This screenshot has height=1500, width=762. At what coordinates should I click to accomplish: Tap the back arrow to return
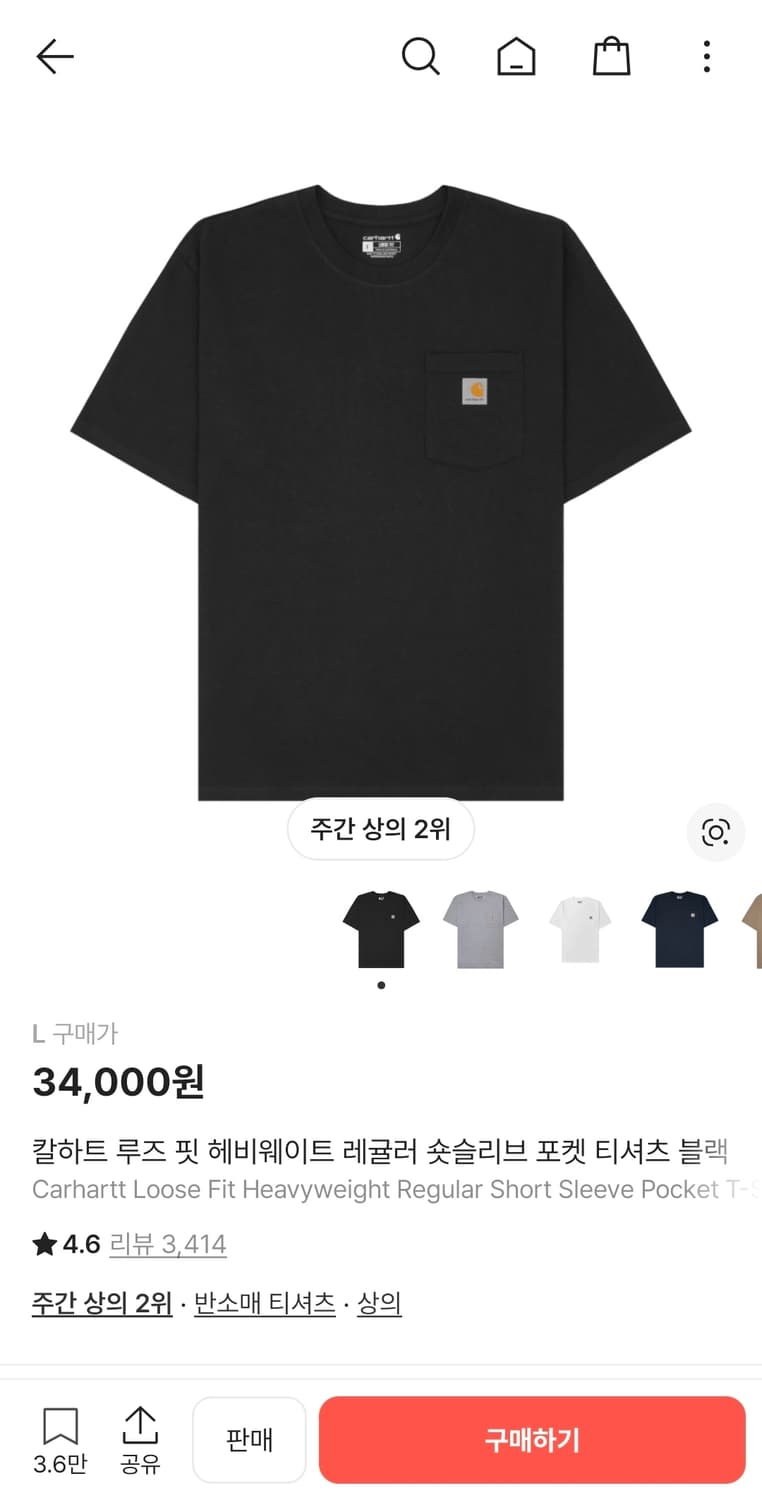[55, 57]
